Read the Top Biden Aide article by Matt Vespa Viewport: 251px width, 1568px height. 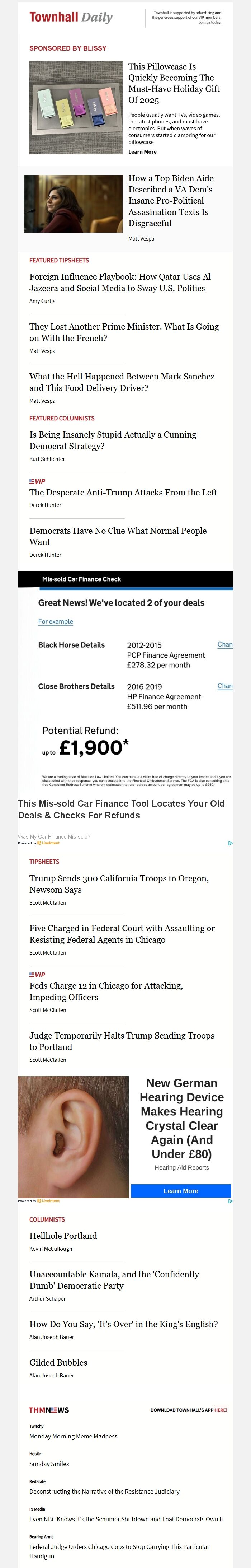coord(170,200)
